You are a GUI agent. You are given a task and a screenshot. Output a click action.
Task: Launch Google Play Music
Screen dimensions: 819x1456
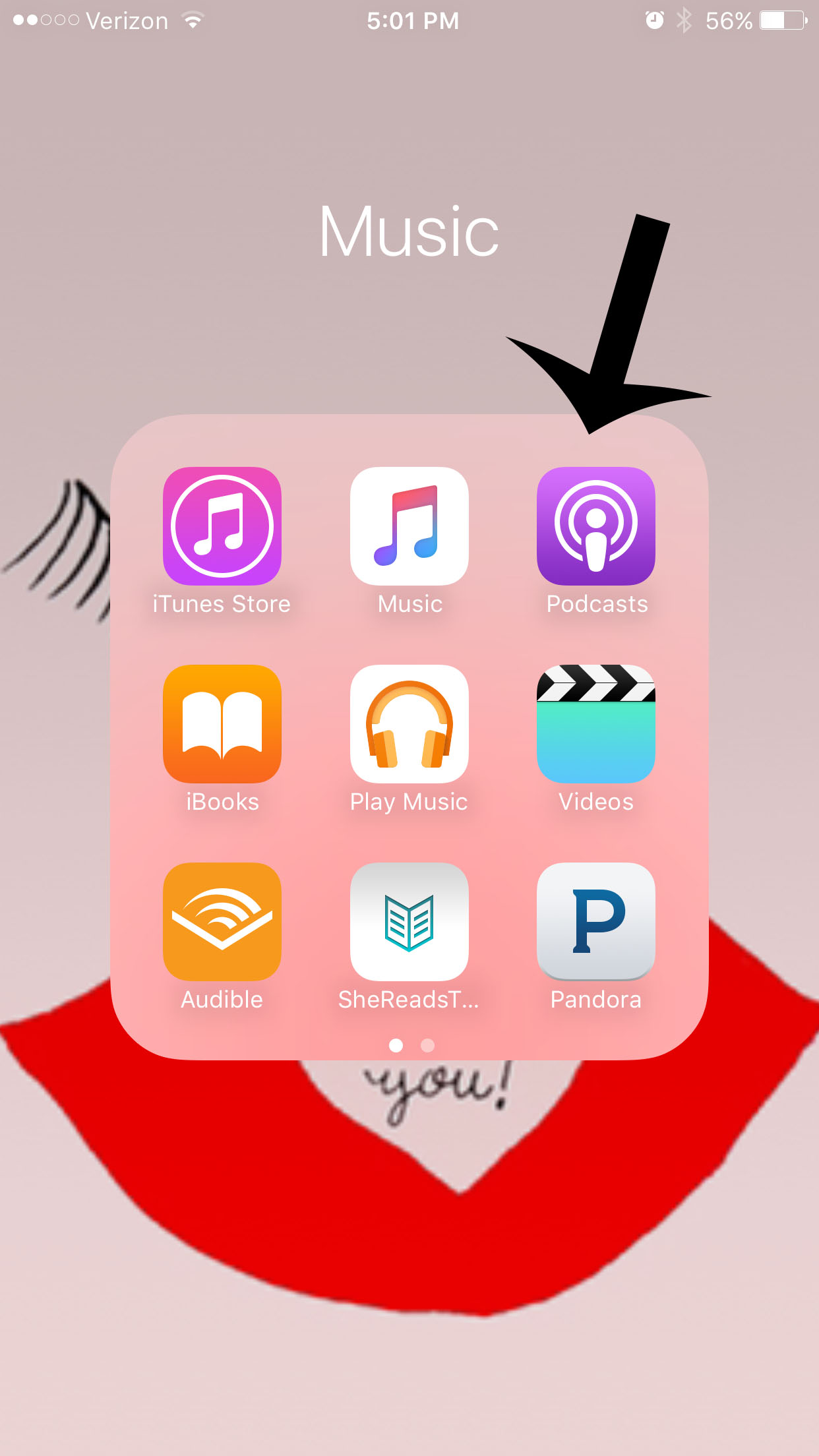tap(409, 724)
